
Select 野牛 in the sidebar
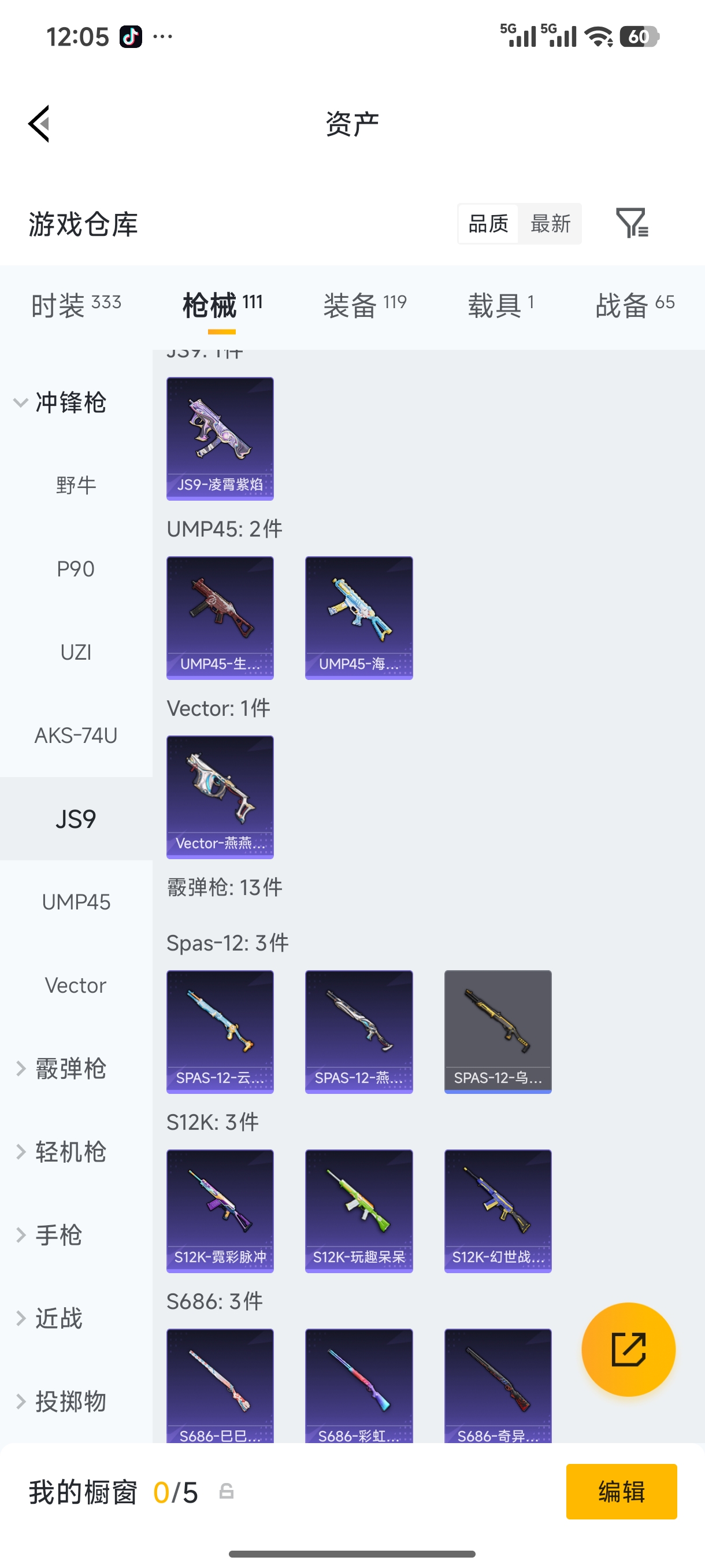click(76, 485)
